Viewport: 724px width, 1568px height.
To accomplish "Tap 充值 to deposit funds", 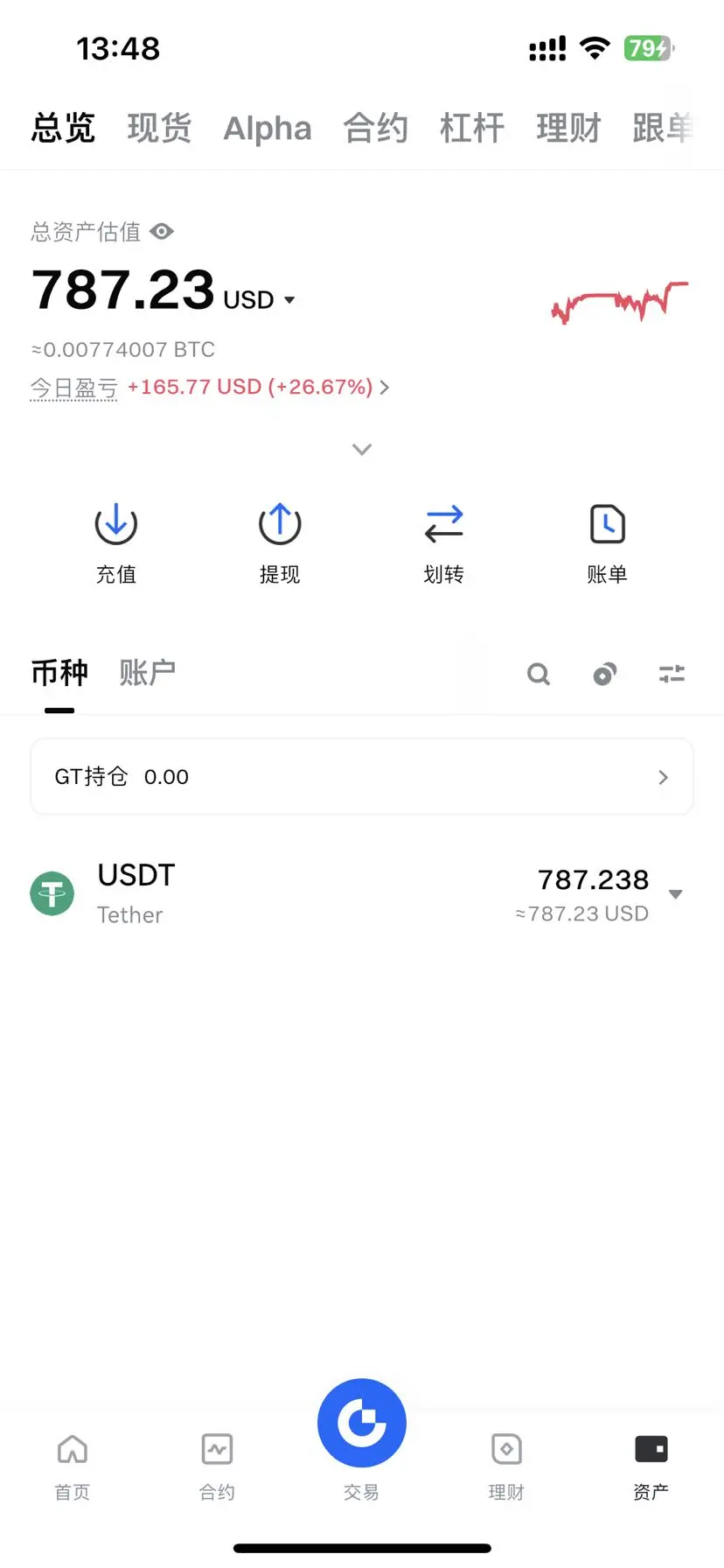I will 116,542.
